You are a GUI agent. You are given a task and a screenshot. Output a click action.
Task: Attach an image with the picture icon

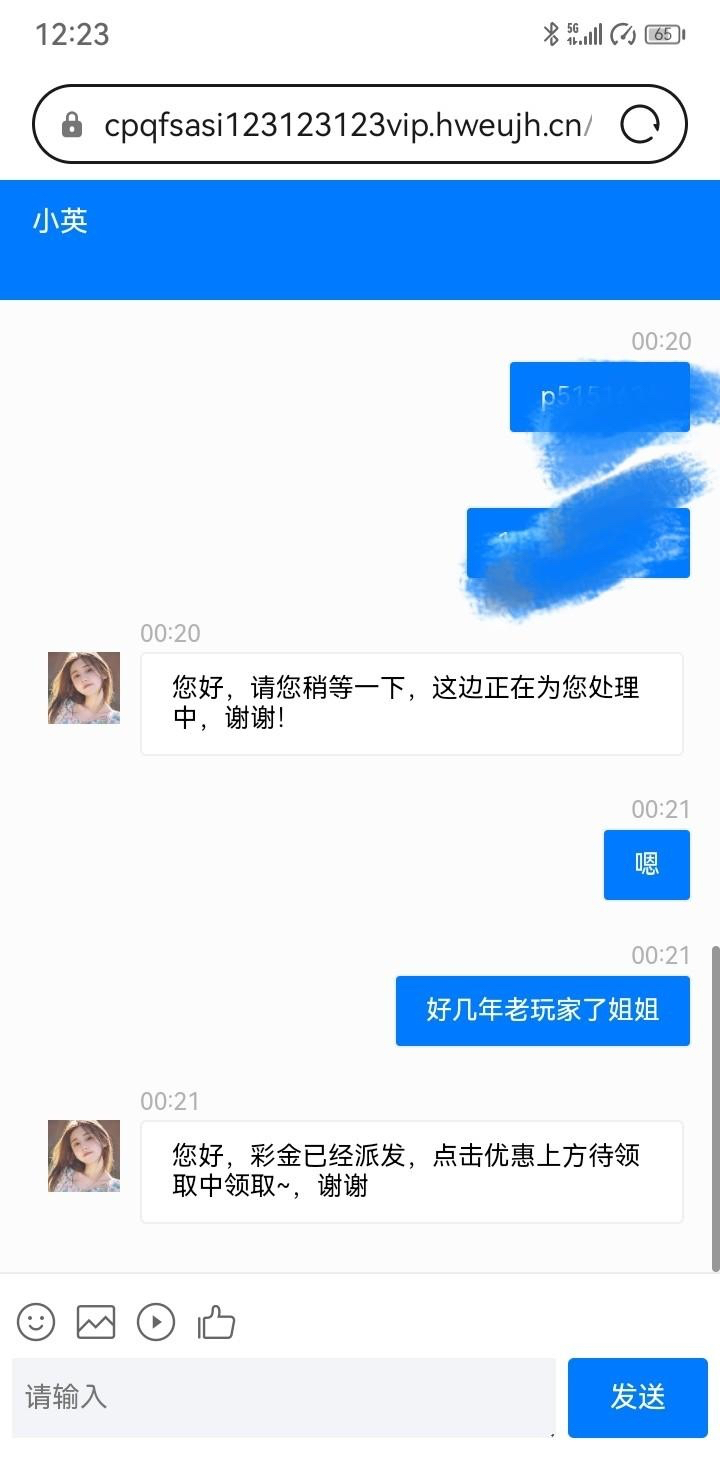pyautogui.click(x=96, y=1322)
